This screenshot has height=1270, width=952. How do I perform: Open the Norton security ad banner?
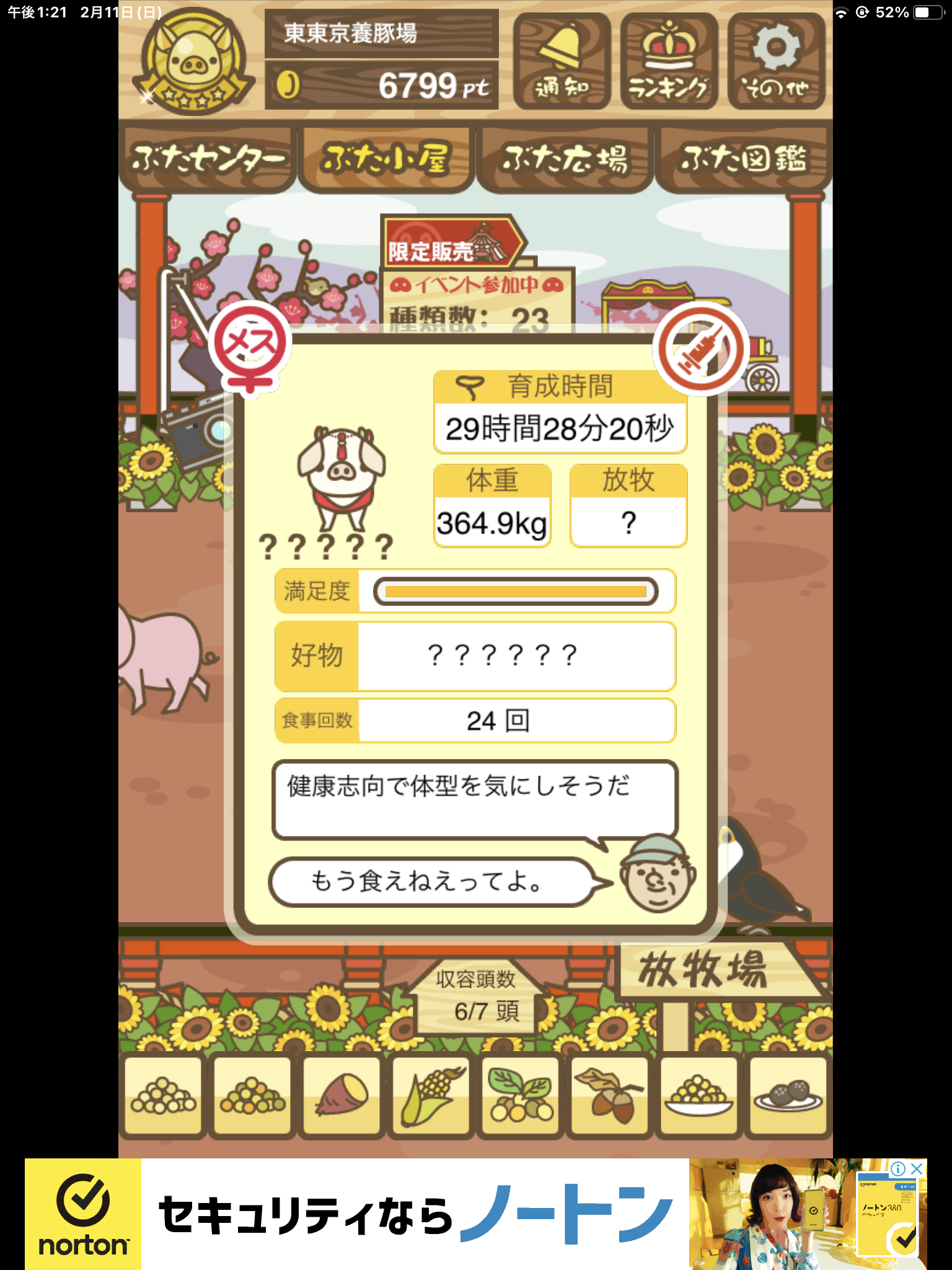[415, 1214]
